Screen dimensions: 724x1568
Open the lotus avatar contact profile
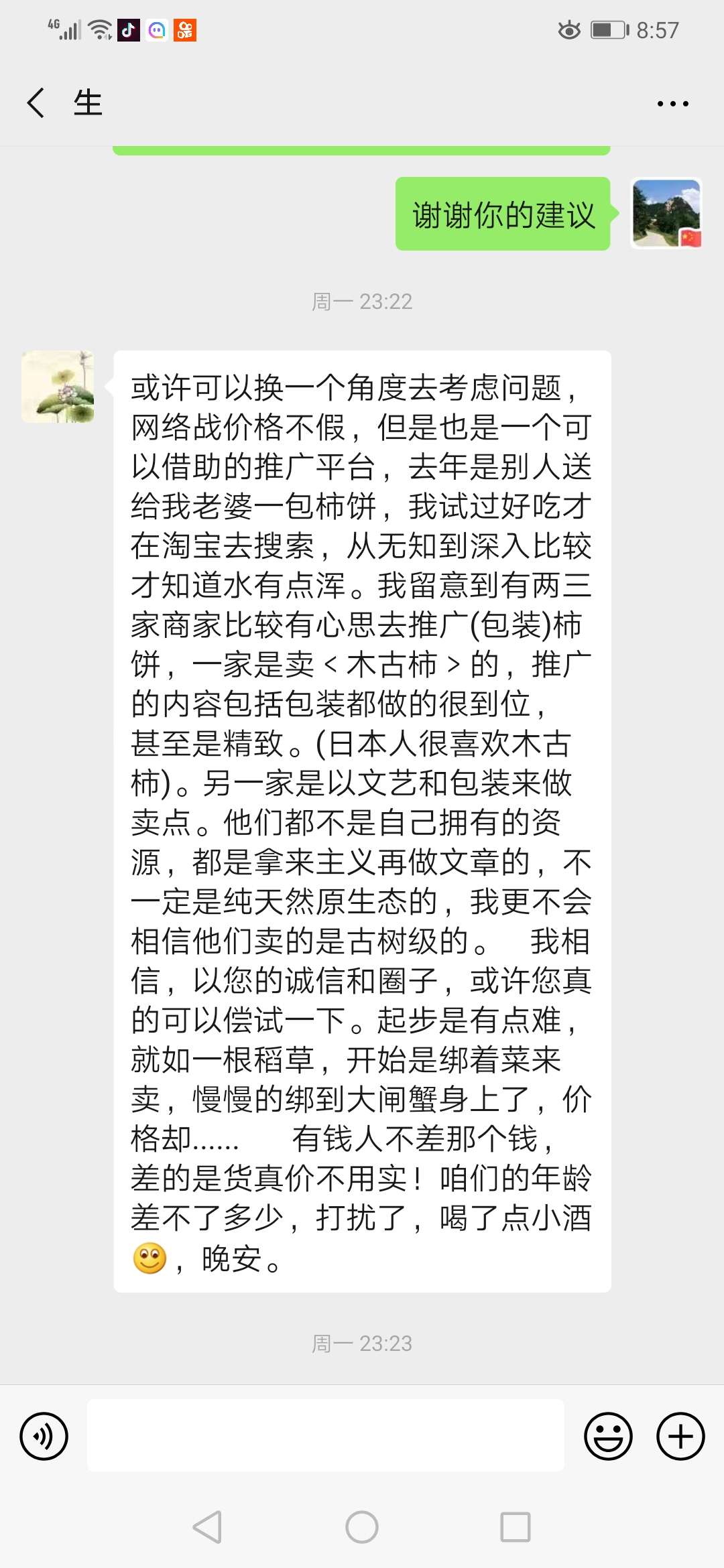(58, 387)
